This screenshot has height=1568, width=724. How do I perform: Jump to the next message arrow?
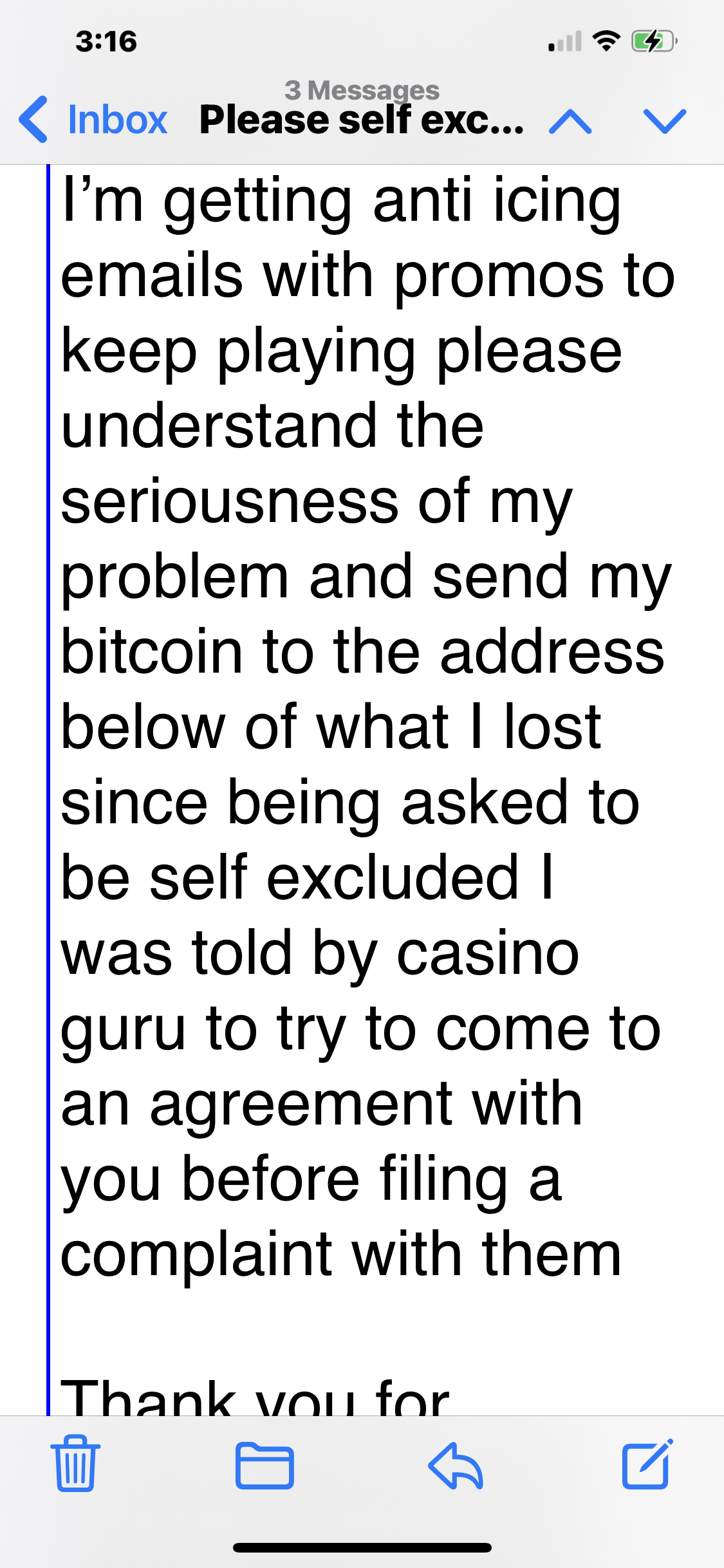[665, 121]
